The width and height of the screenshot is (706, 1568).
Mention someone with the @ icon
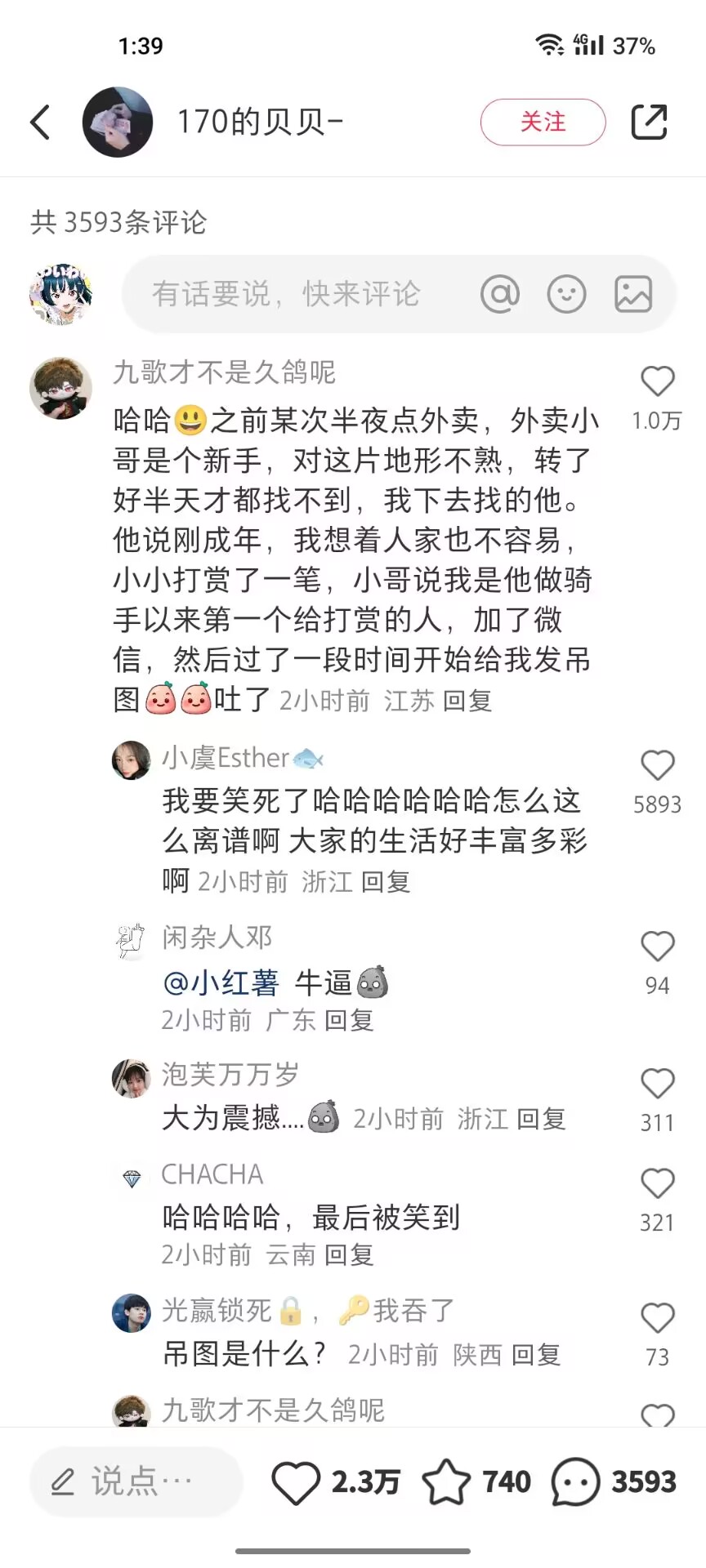pos(500,294)
